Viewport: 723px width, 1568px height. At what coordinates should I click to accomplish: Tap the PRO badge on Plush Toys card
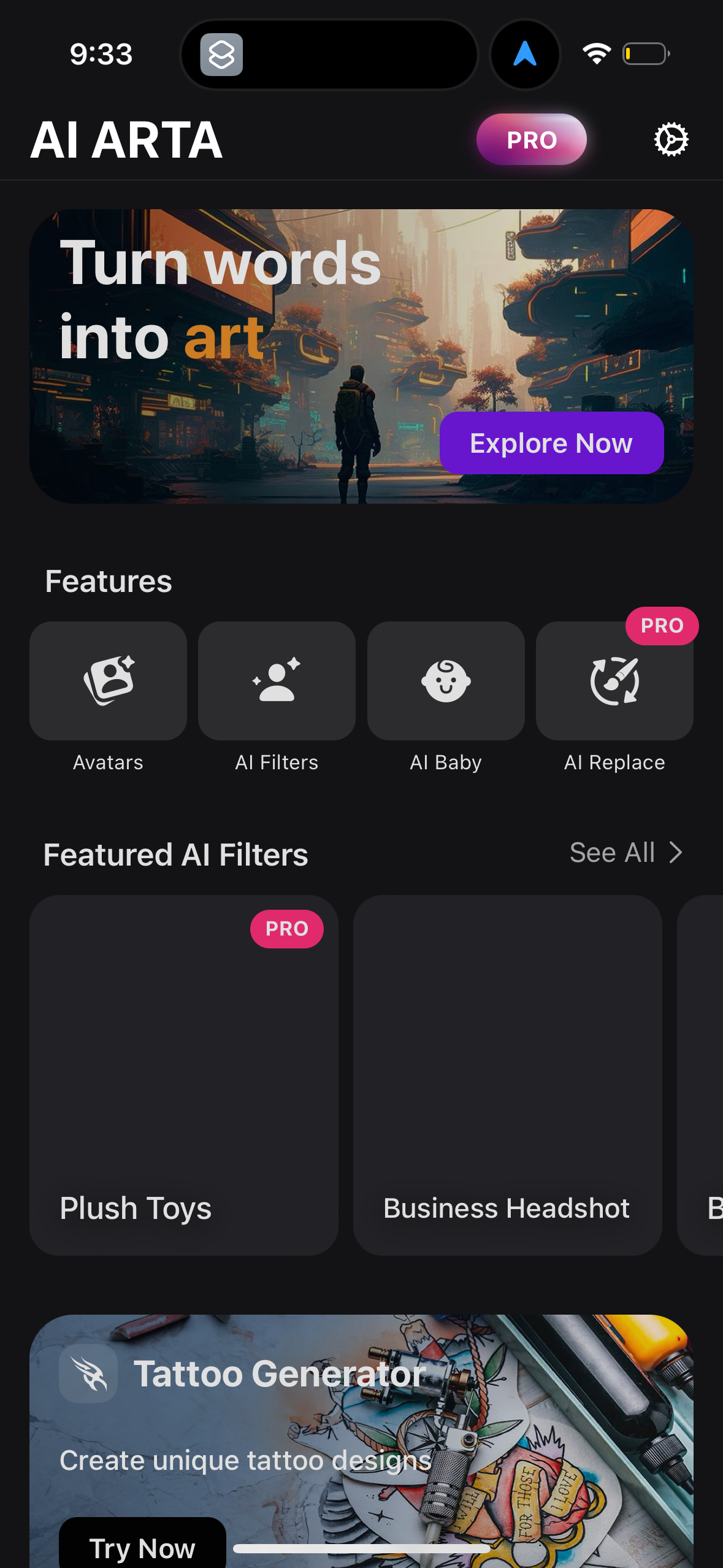287,928
